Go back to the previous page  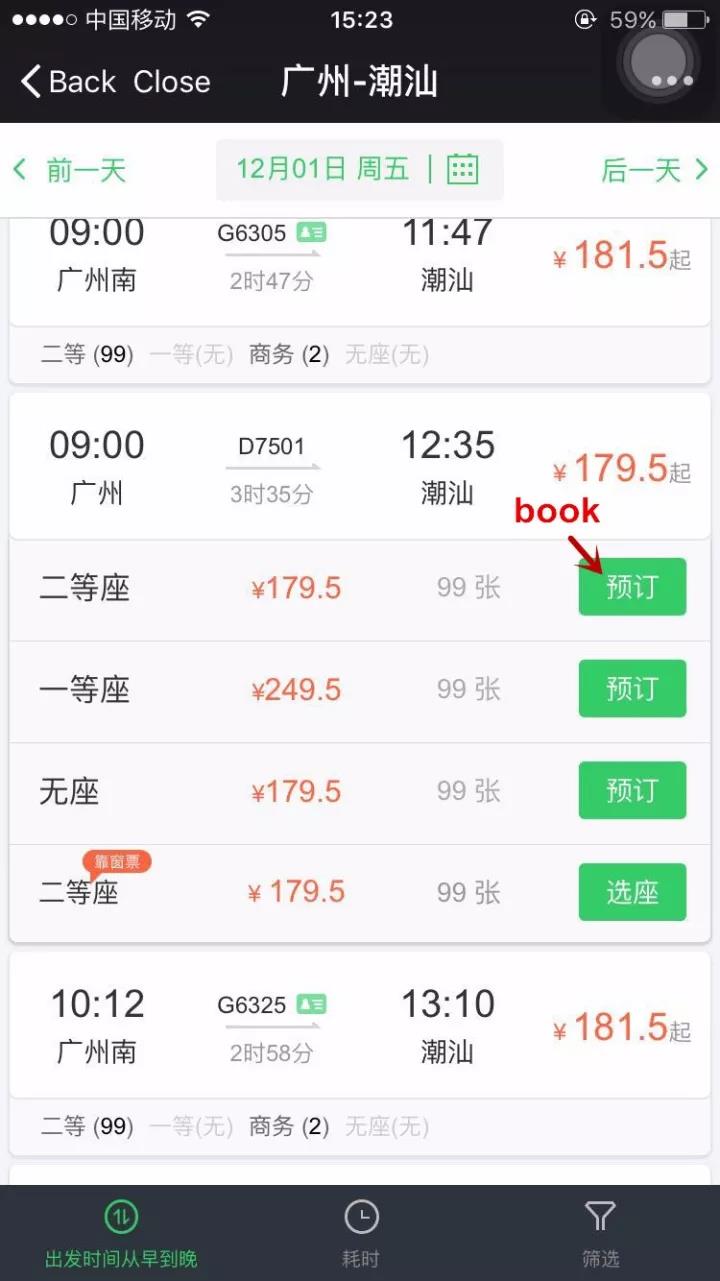click(x=68, y=82)
